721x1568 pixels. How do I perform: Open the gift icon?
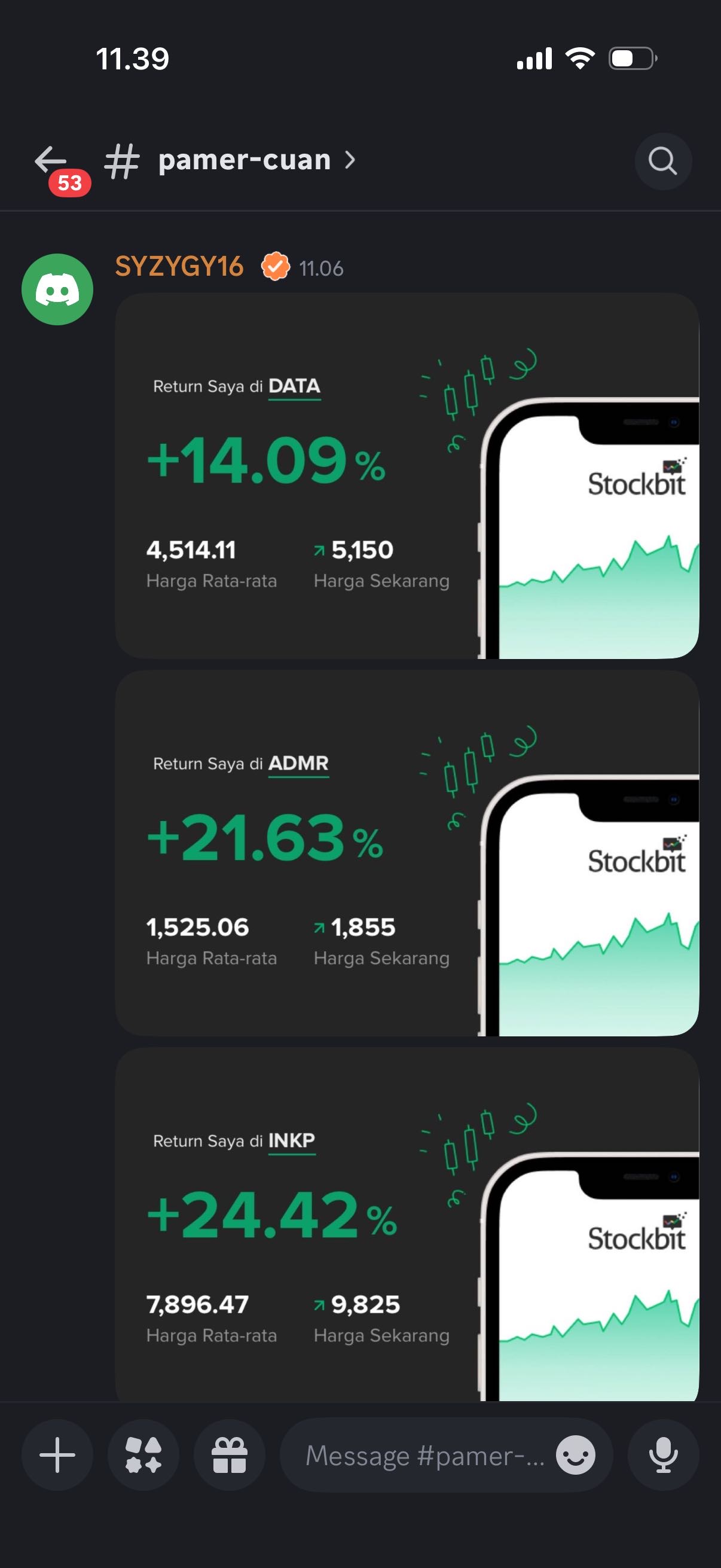[x=230, y=1455]
